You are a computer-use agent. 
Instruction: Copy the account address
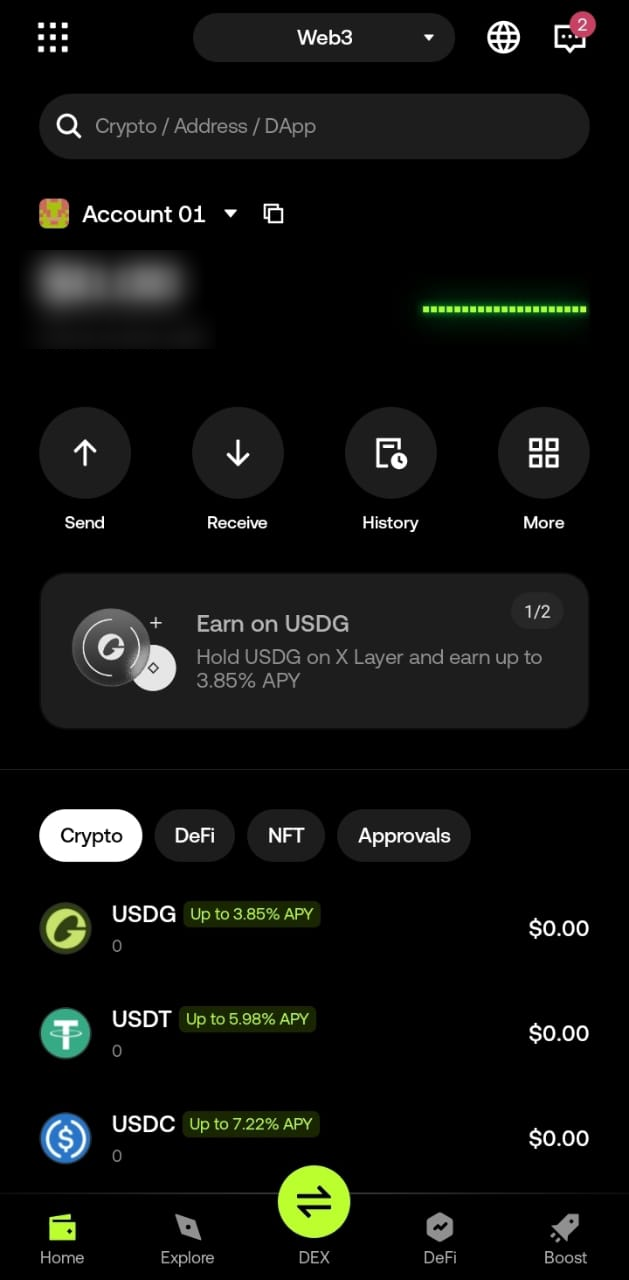pos(273,214)
